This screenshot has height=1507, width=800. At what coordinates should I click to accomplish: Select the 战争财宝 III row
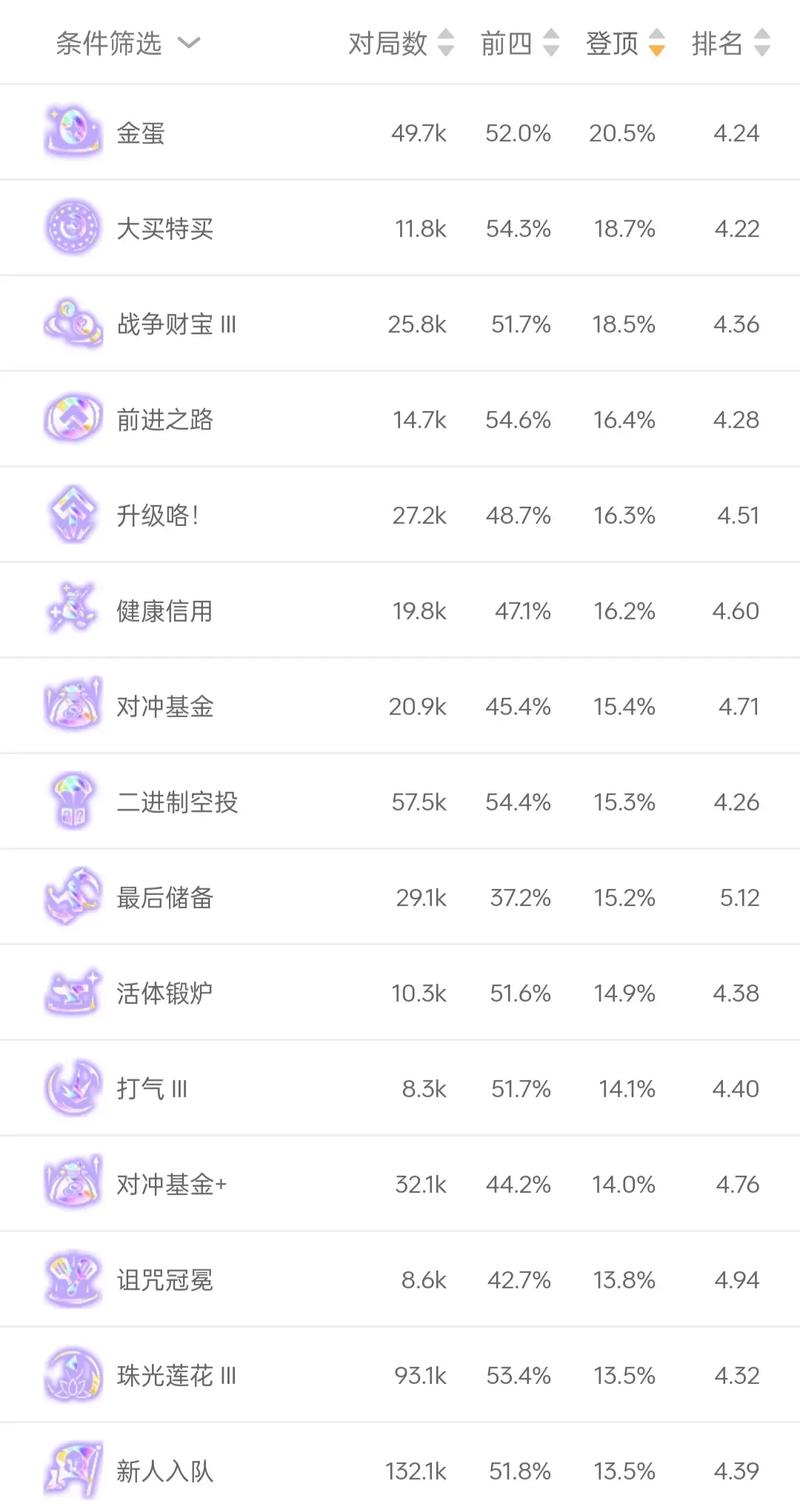pyautogui.click(x=176, y=325)
